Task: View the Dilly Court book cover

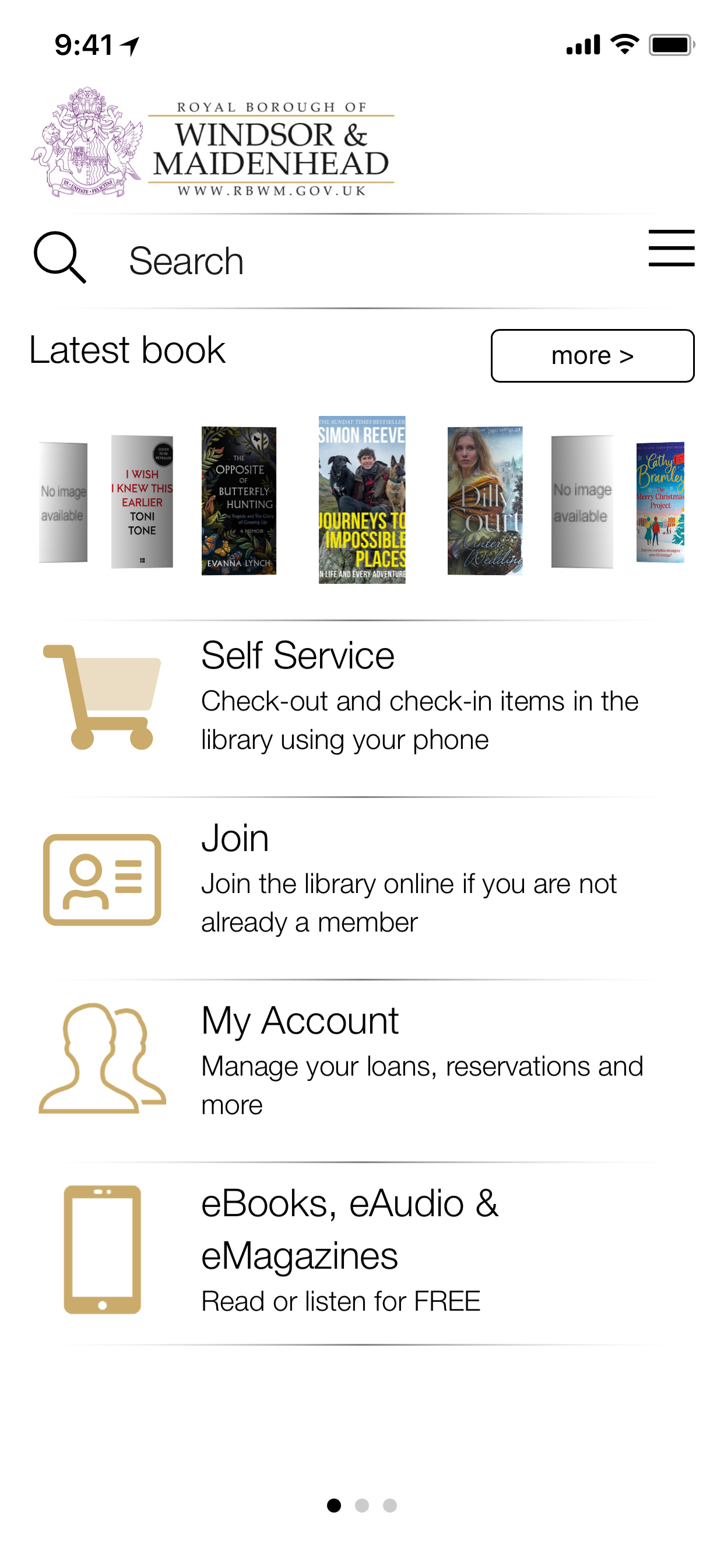Action: click(x=484, y=501)
